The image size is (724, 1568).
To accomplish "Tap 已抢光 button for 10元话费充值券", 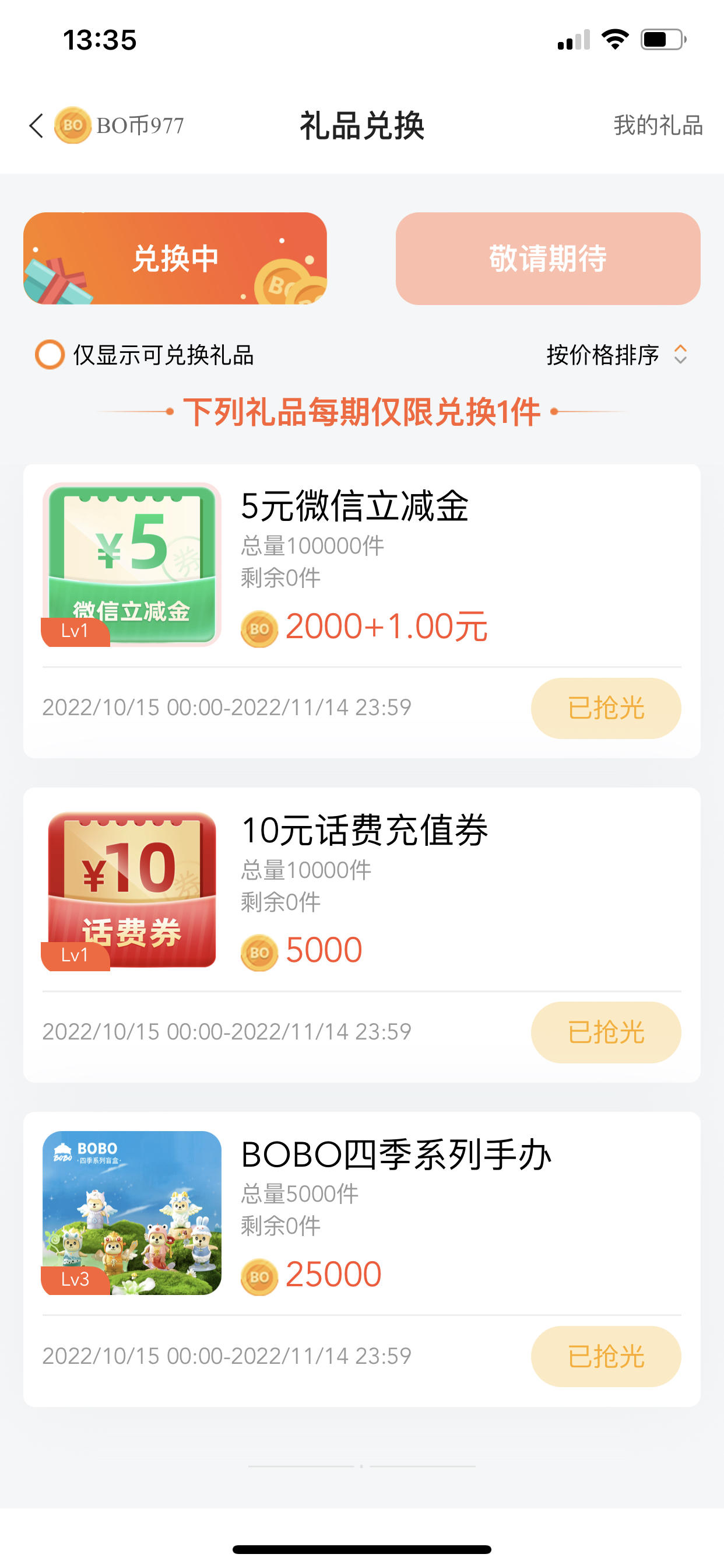I will 606,1032.
